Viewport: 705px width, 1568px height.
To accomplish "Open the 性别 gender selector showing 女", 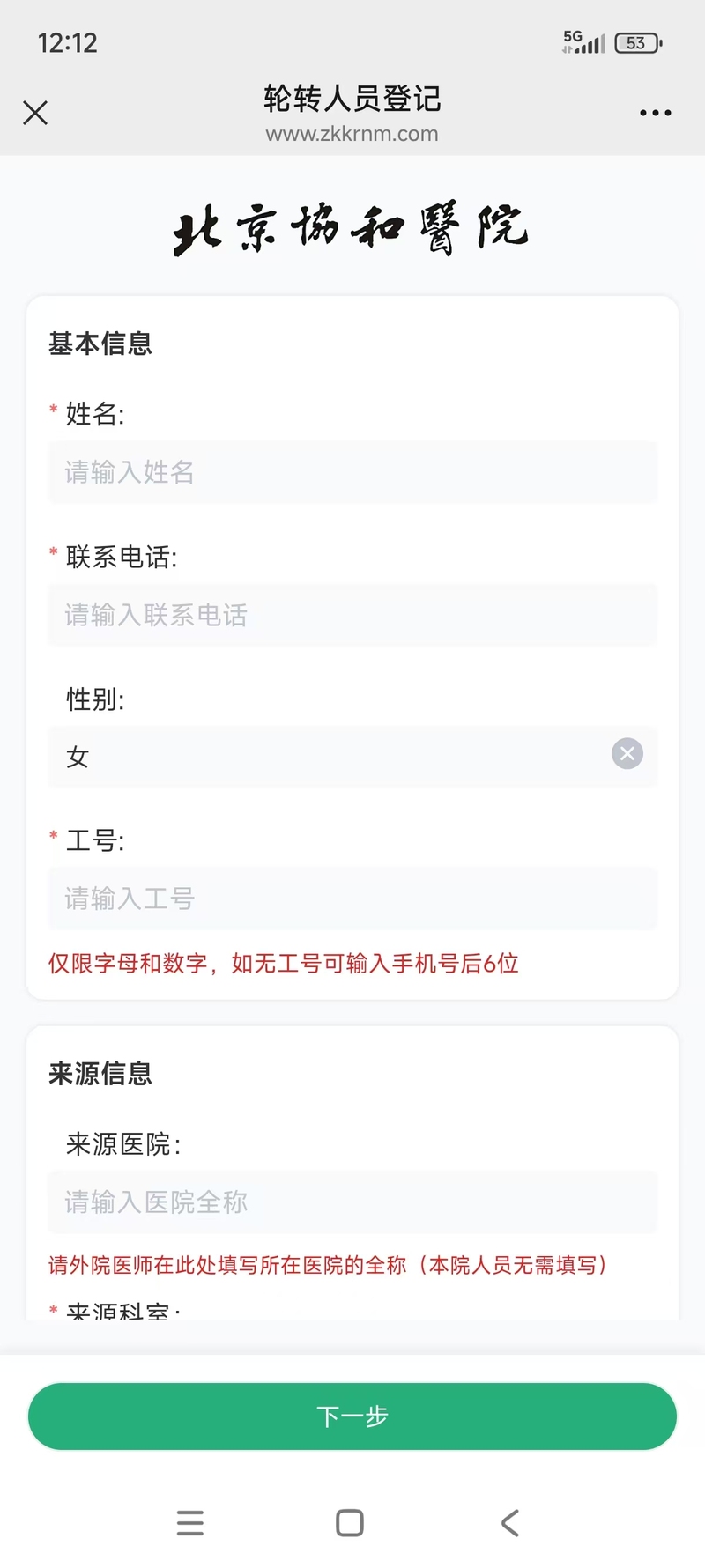I will point(326,757).
